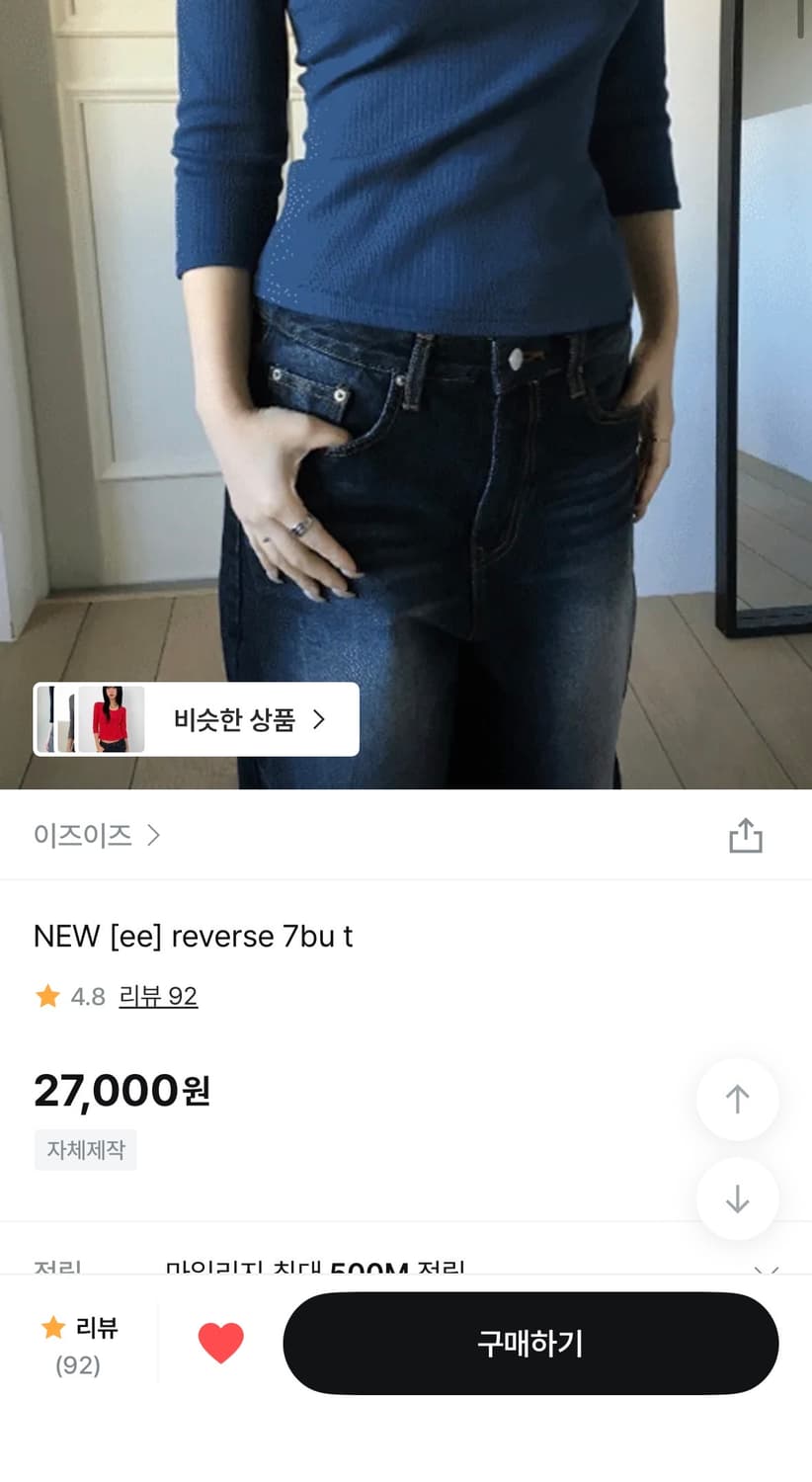
Task: Open the 비슷한 상품 similar products panel
Action: tap(196, 719)
